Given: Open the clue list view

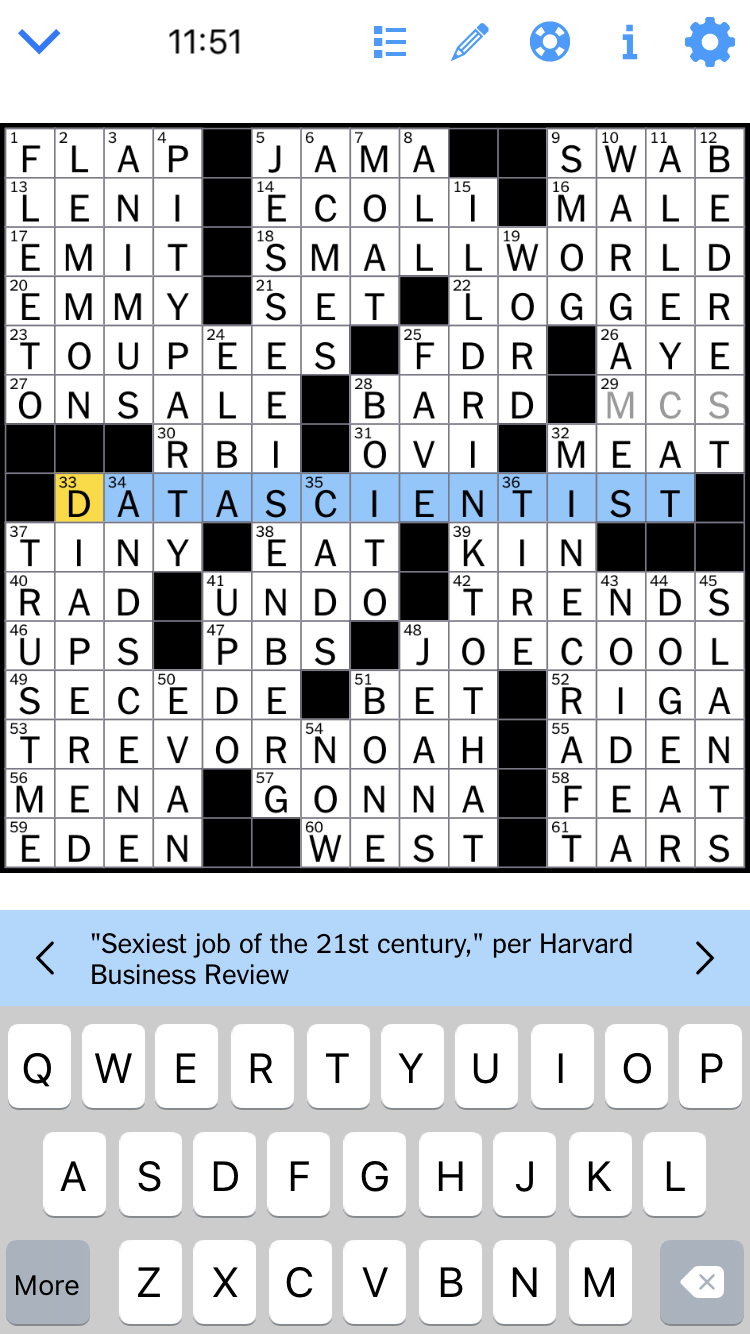Looking at the screenshot, I should [x=389, y=42].
